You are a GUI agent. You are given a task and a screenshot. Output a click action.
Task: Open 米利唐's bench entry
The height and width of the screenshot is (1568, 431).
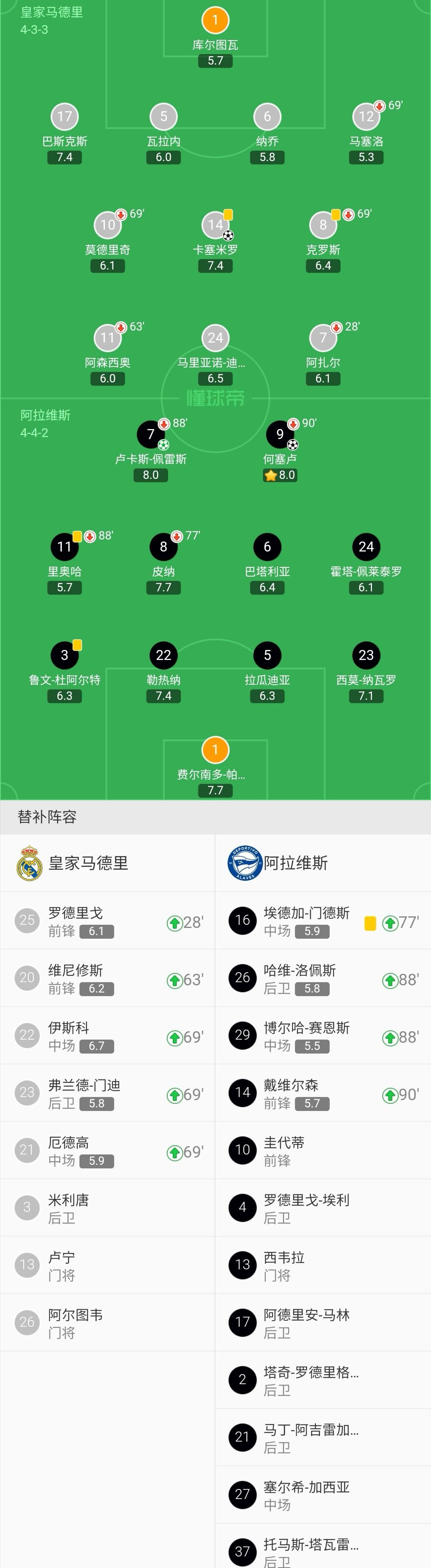tap(107, 1208)
